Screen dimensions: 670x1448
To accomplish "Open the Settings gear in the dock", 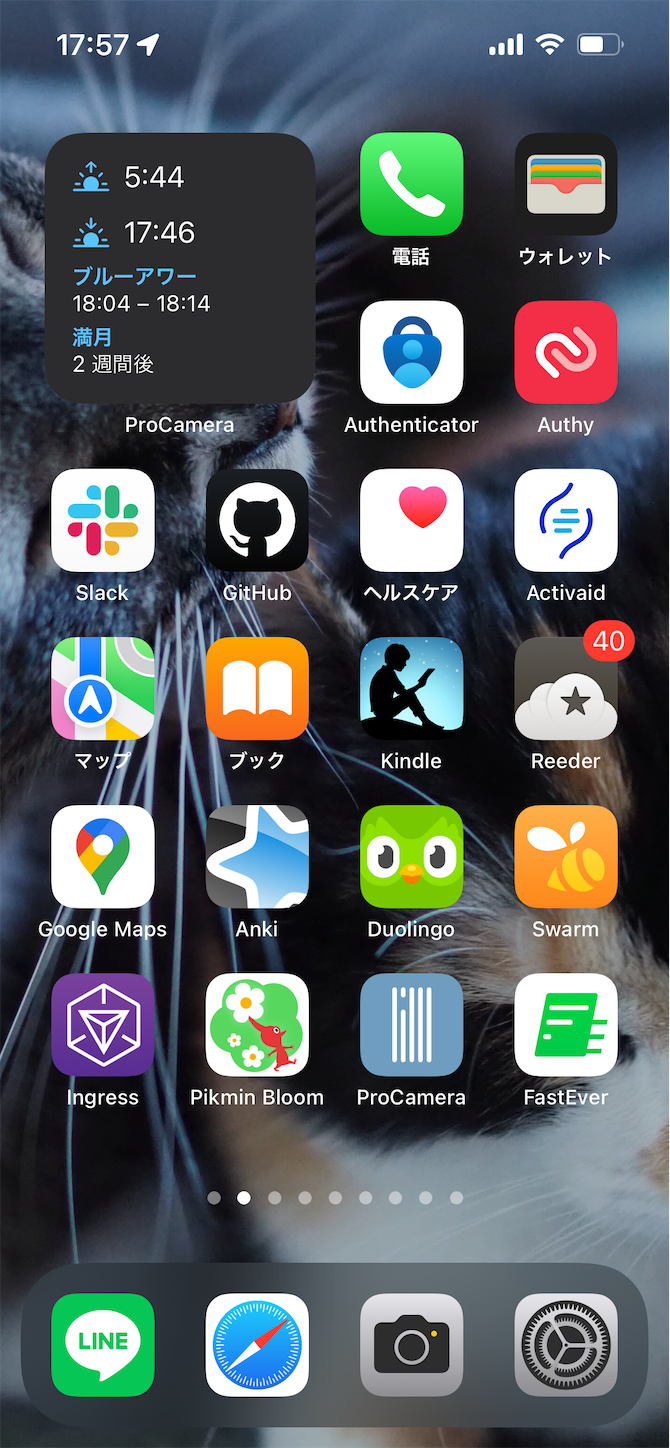I will click(566, 1344).
